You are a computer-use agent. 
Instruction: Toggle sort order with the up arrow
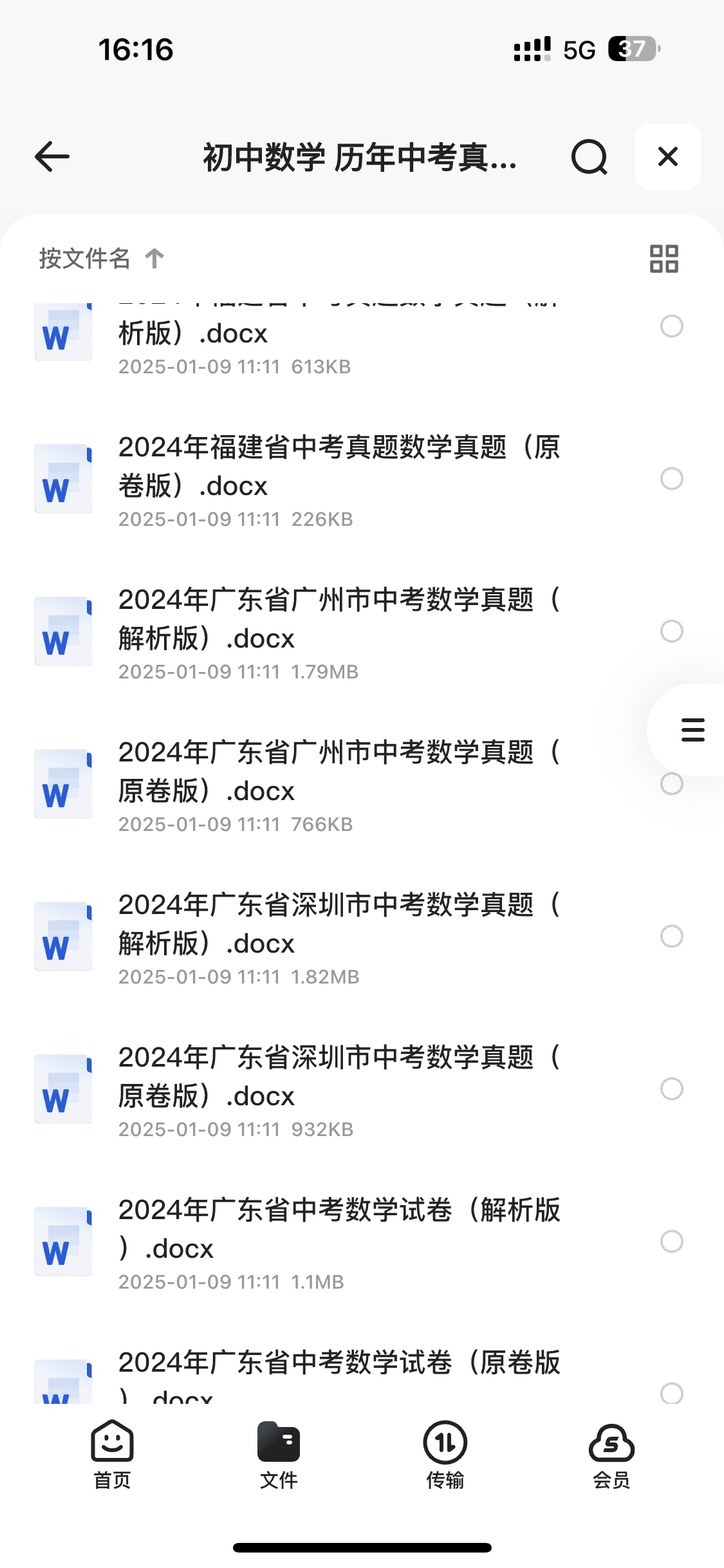coord(153,259)
